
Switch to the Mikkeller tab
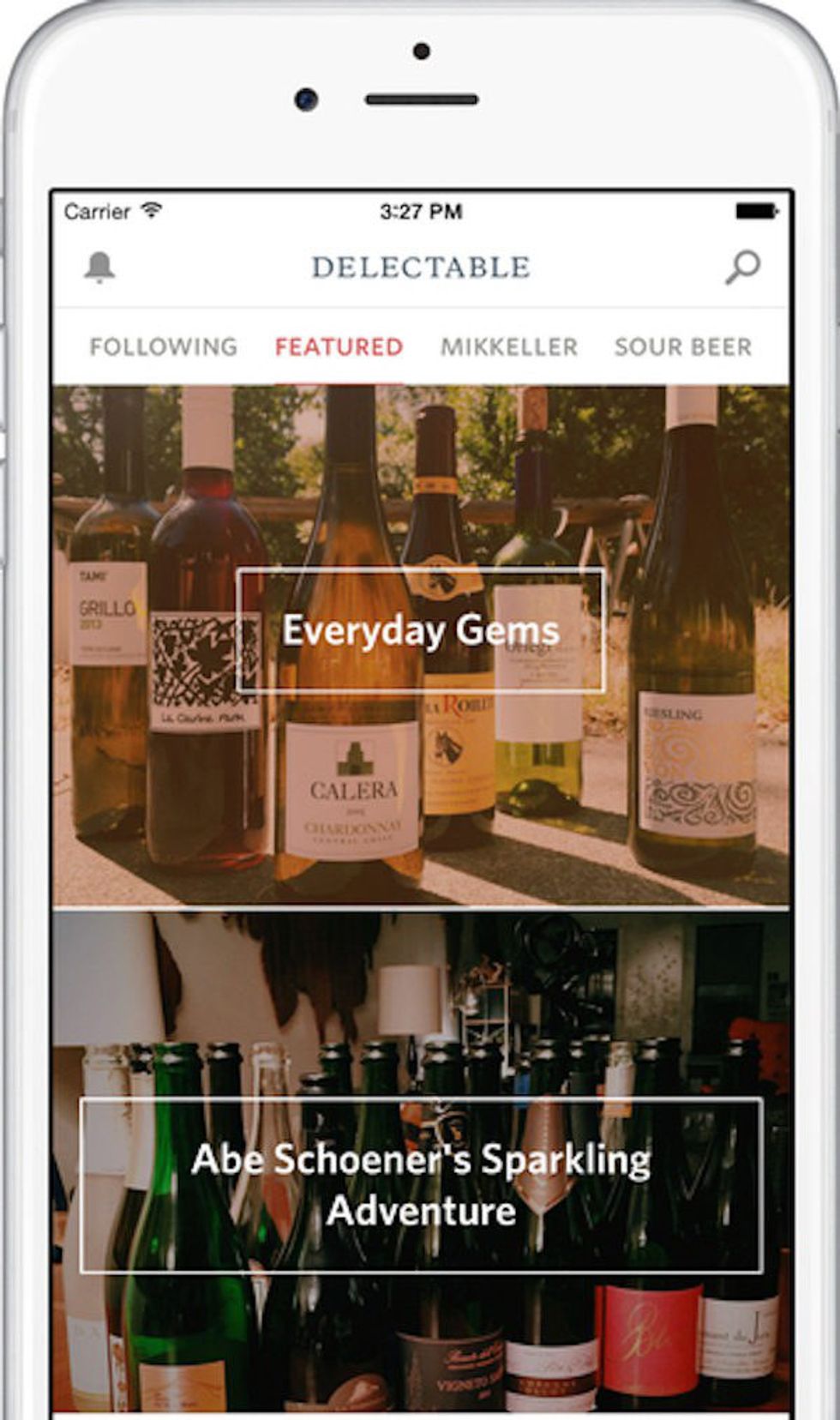point(509,346)
